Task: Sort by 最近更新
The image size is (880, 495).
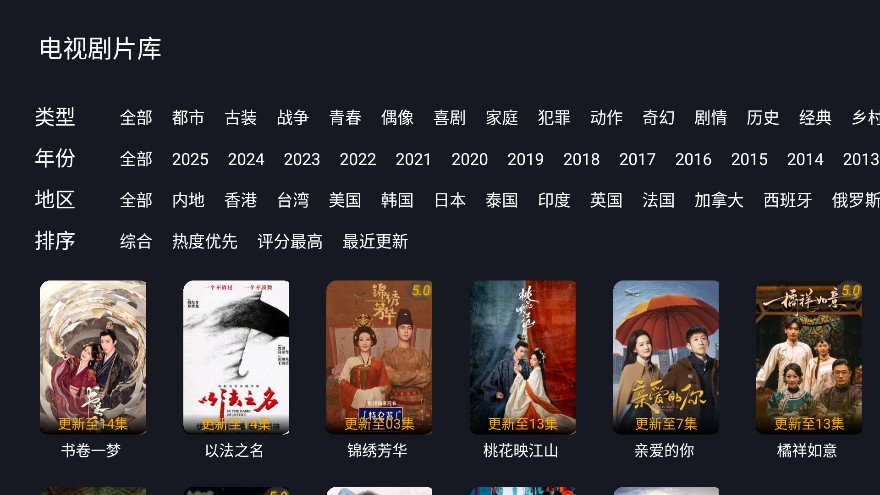Action: (375, 241)
